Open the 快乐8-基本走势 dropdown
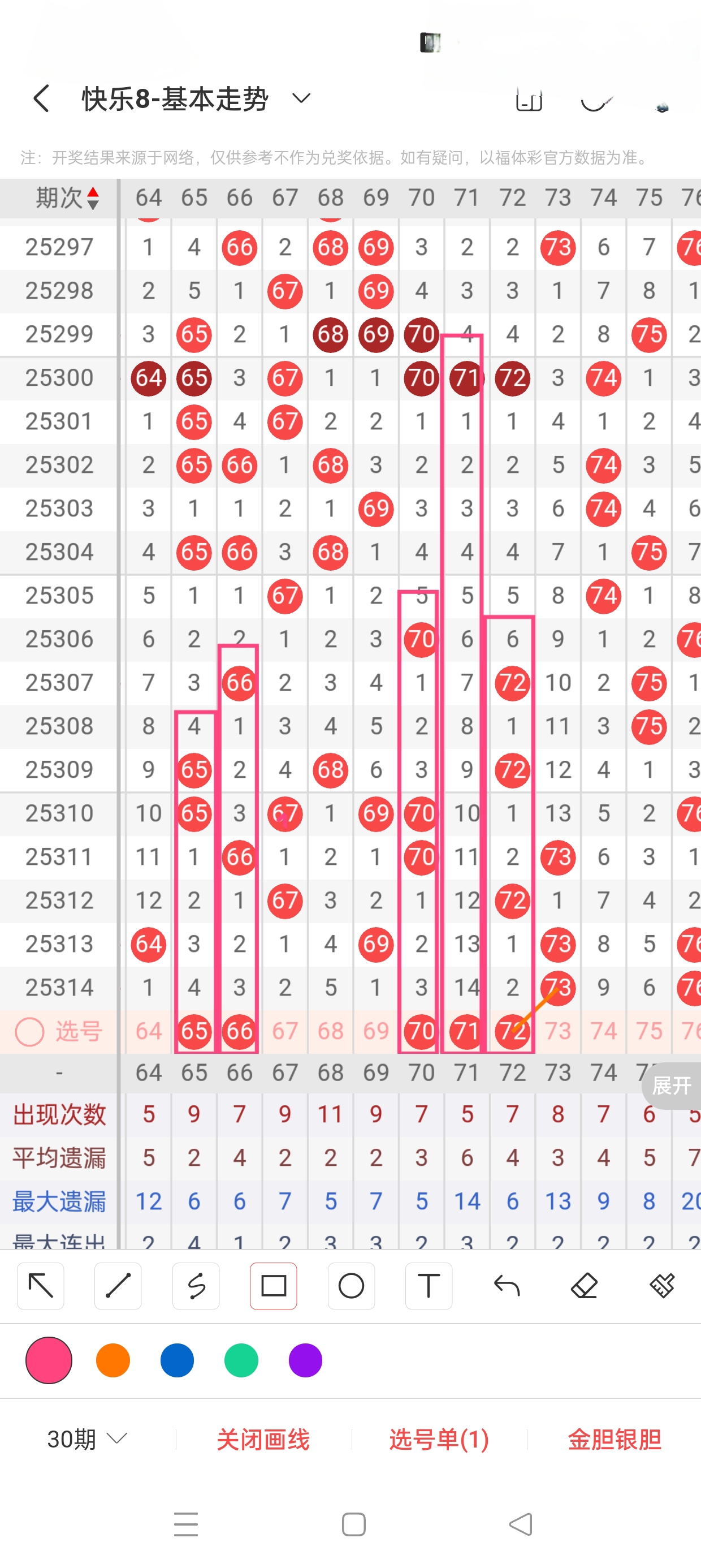 [x=301, y=98]
